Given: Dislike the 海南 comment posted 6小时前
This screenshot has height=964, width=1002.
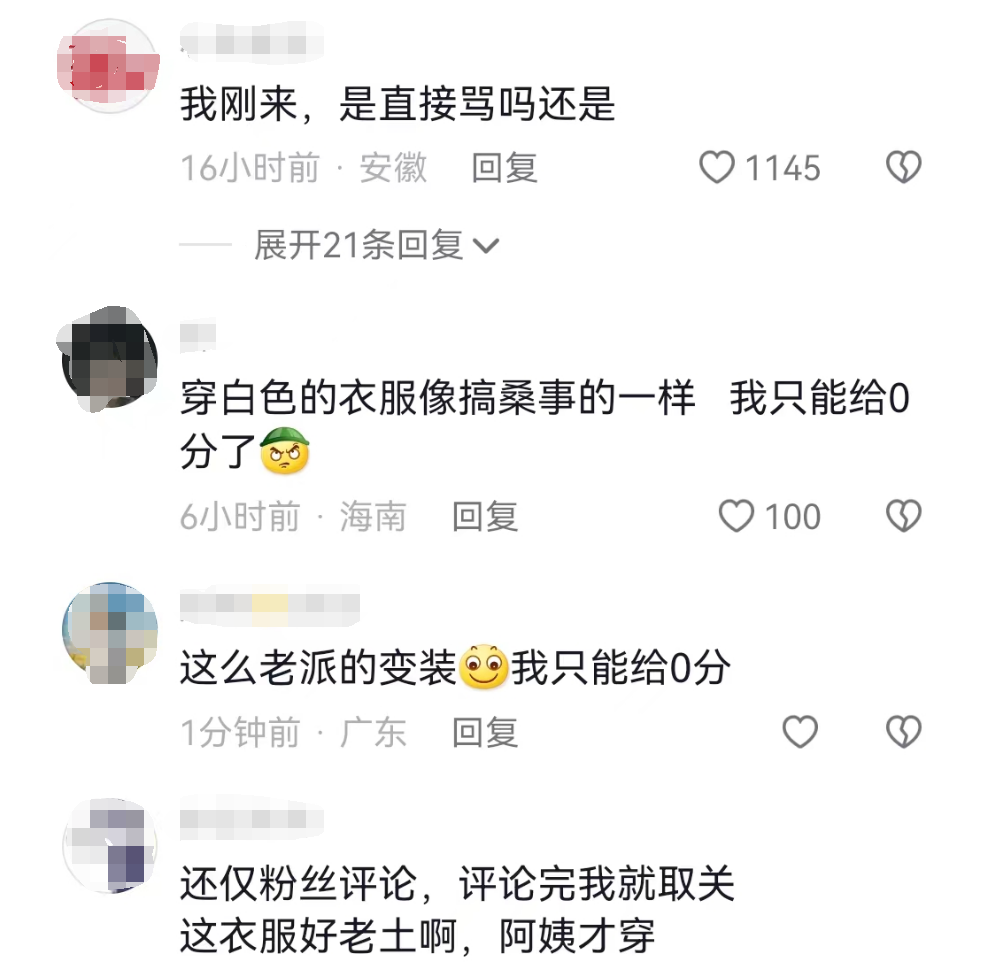Looking at the screenshot, I should (903, 516).
